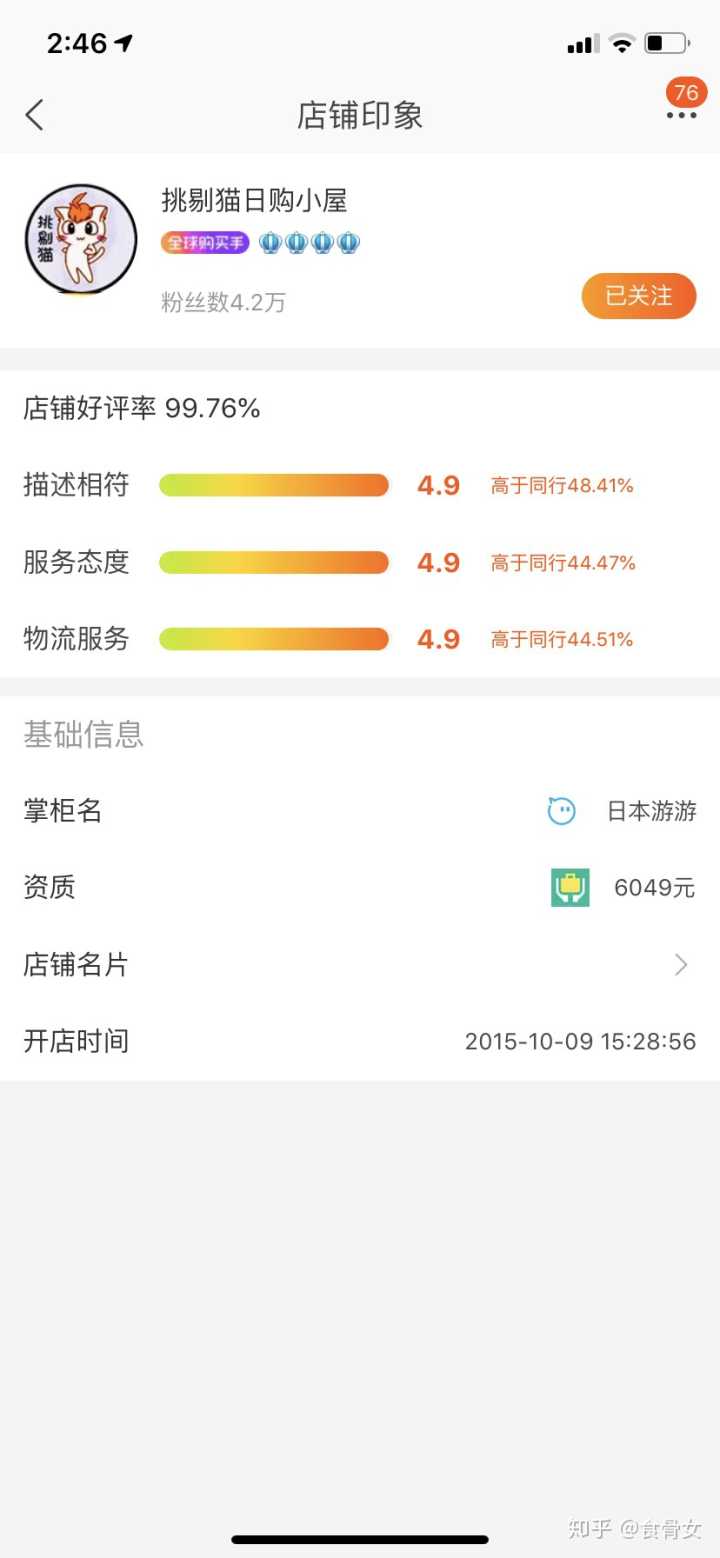This screenshot has height=1558, width=720.
Task: Go back using the top-left arrow
Action: (35, 115)
